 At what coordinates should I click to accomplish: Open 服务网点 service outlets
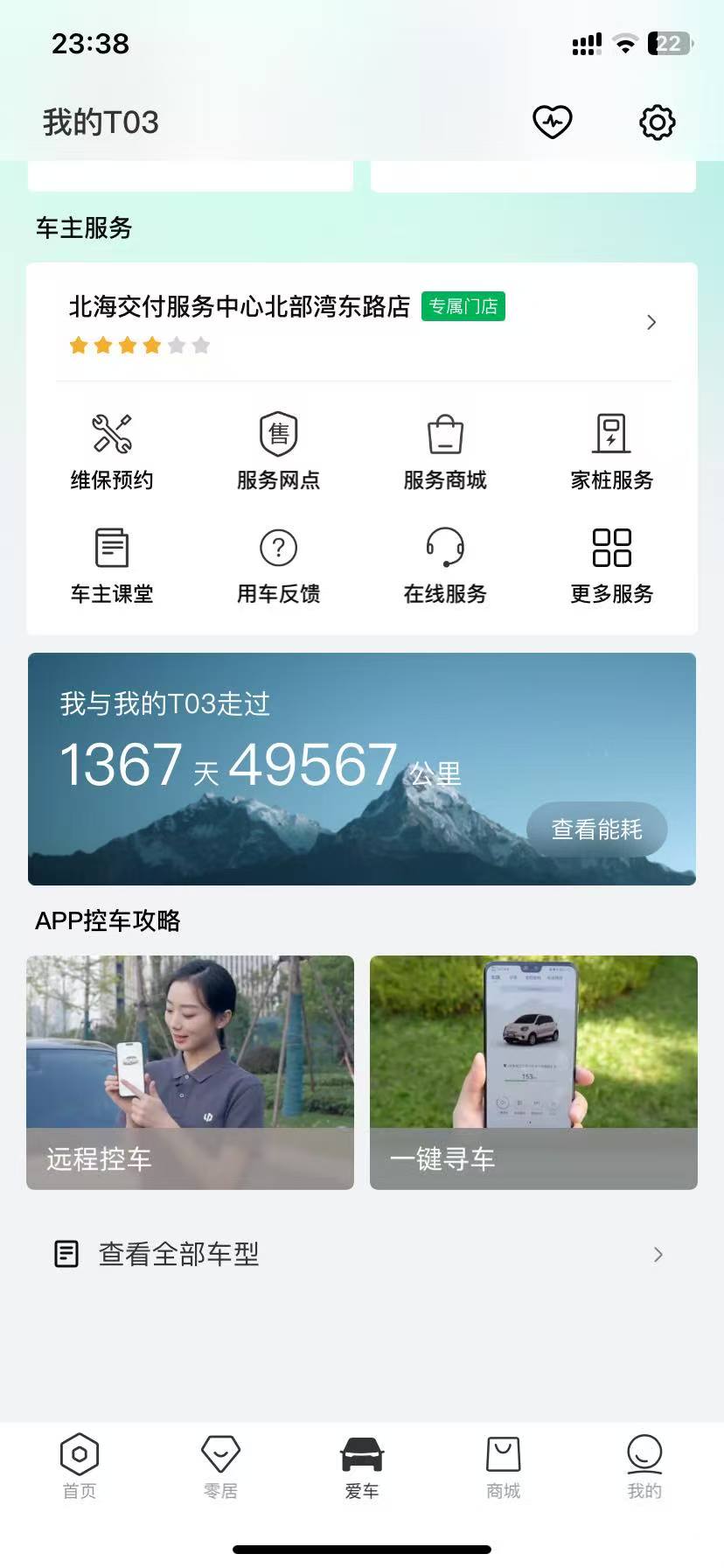pyautogui.click(x=278, y=451)
